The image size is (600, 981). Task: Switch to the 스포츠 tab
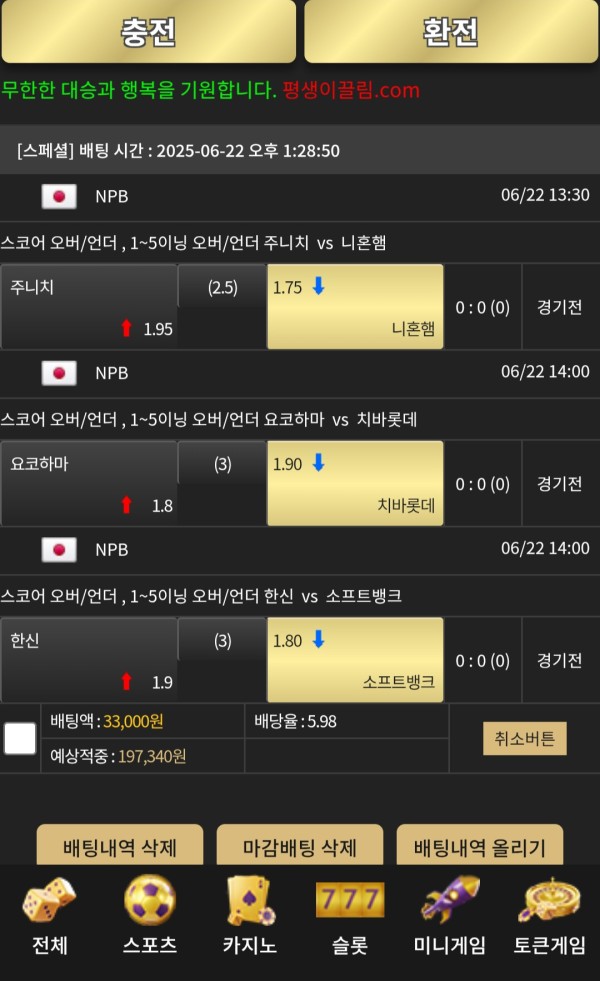[x=150, y=918]
